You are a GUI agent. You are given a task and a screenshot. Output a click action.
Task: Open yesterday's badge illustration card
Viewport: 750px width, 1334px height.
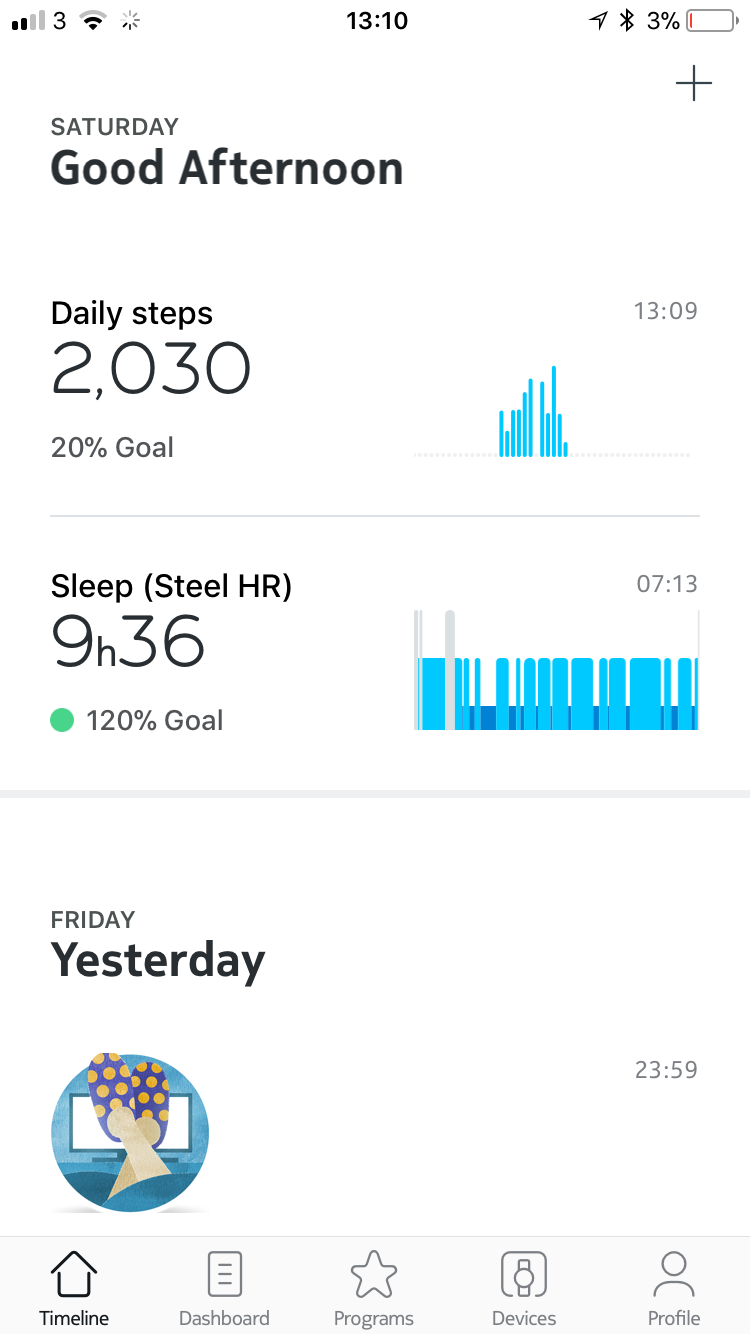[130, 1131]
